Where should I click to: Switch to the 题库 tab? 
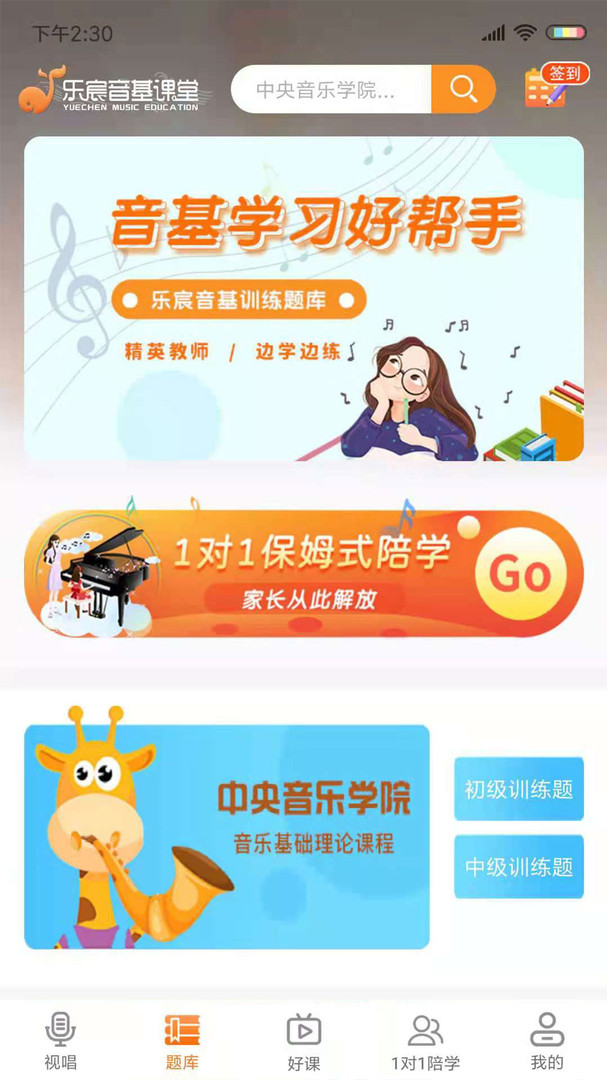click(x=182, y=1041)
